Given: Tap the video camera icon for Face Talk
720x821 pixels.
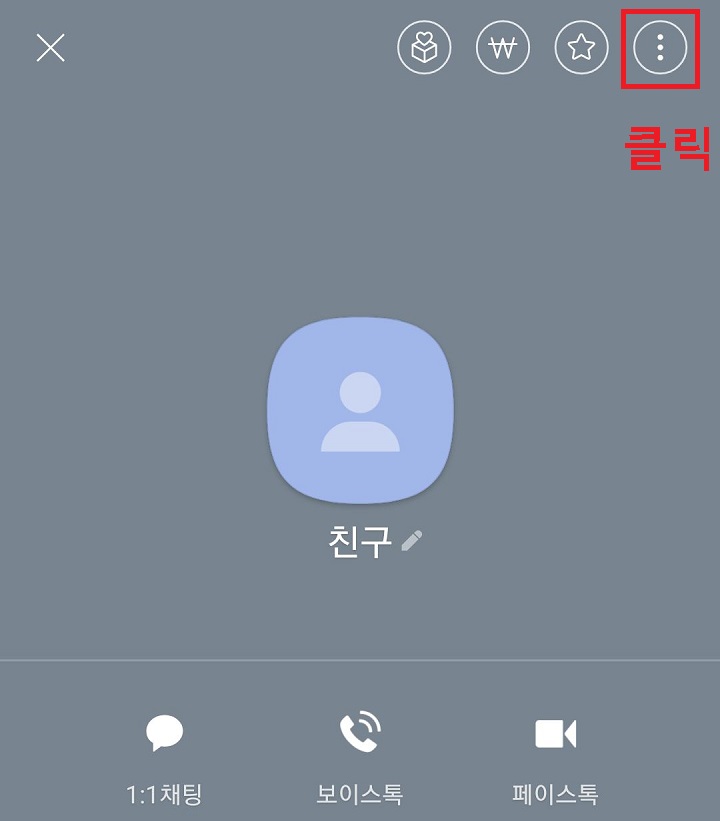Looking at the screenshot, I should pos(556,730).
